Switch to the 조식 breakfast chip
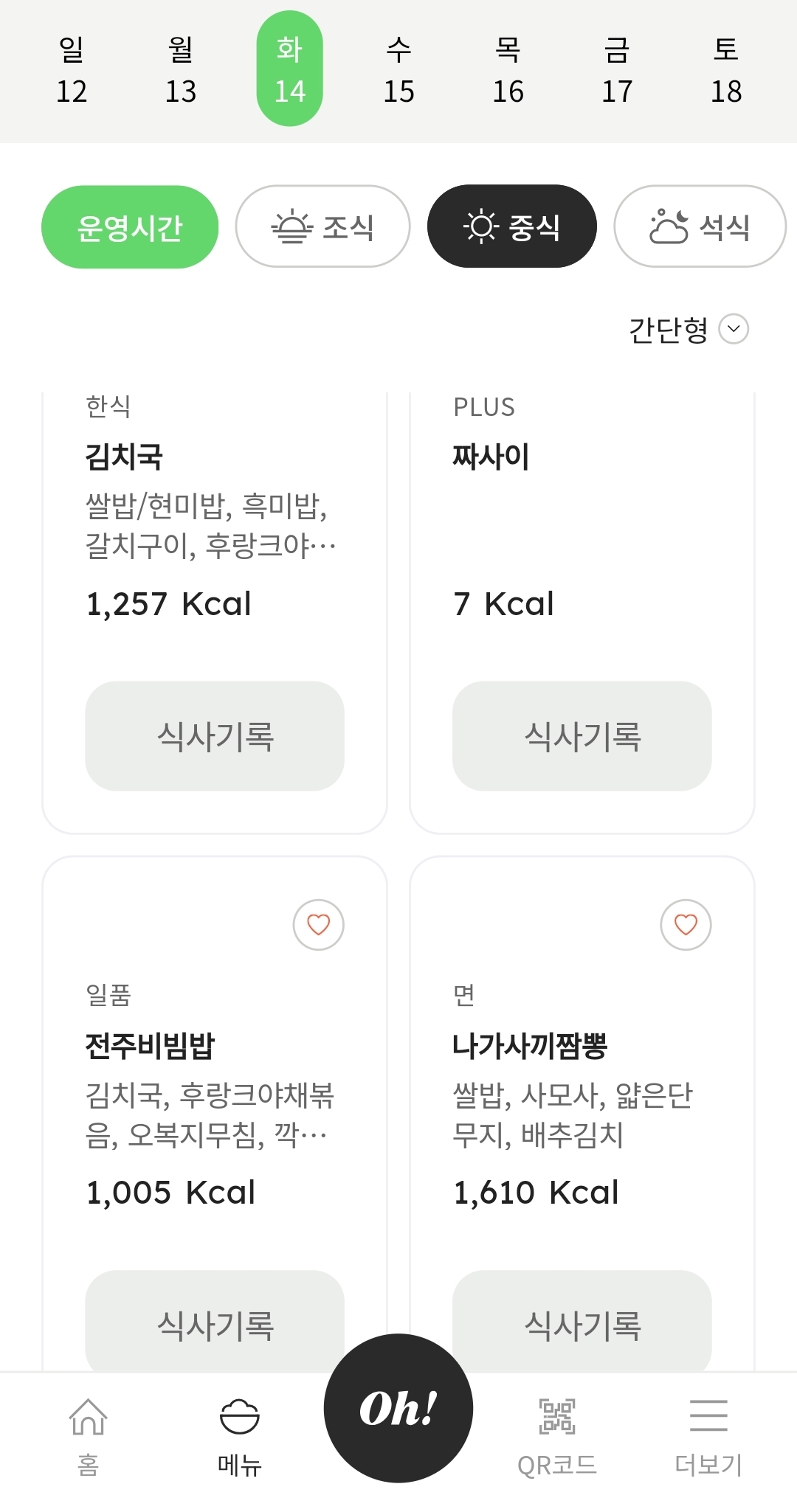797x1512 pixels. (x=322, y=226)
